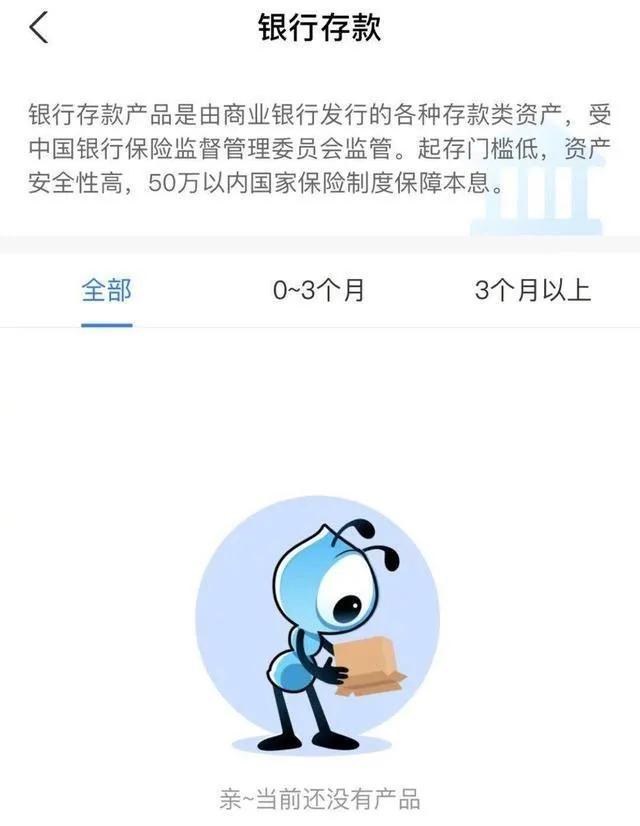Viewport: 640px width, 826px height.
Task: Select the 全部 tab
Action: [x=106, y=290]
